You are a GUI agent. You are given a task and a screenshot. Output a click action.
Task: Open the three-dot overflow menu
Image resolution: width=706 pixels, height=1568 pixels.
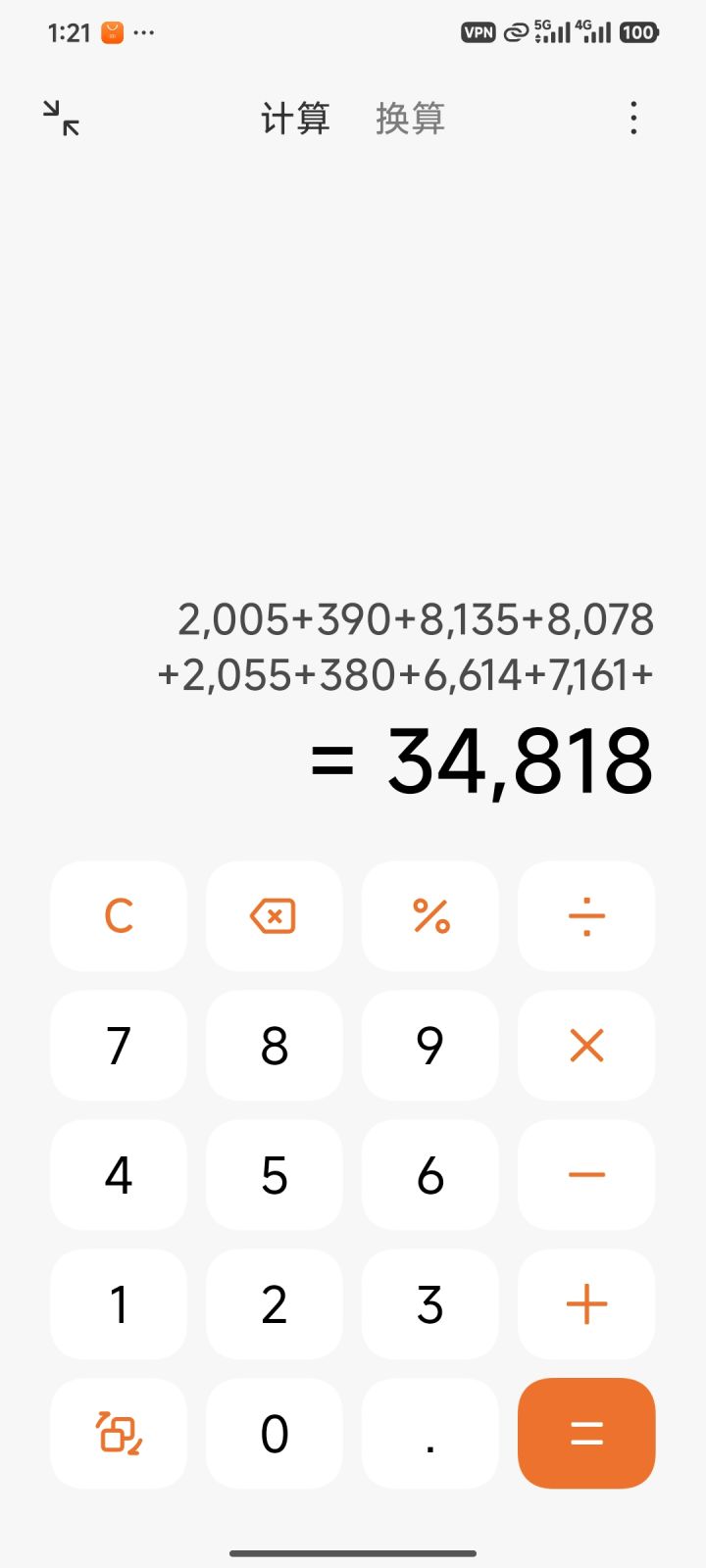[633, 118]
